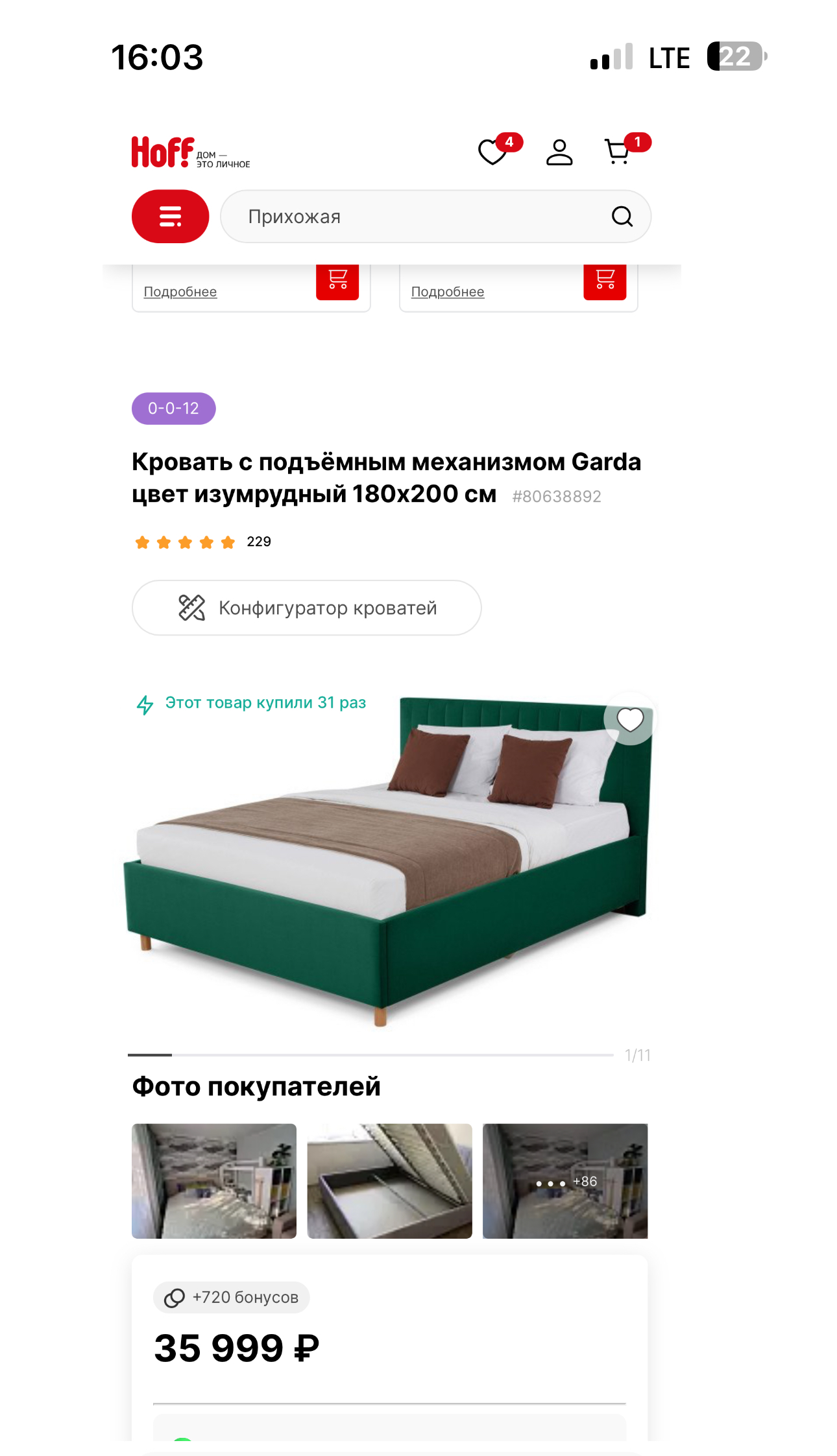837x1456 pixels.
Task: Open the first customer photo
Action: [214, 1181]
